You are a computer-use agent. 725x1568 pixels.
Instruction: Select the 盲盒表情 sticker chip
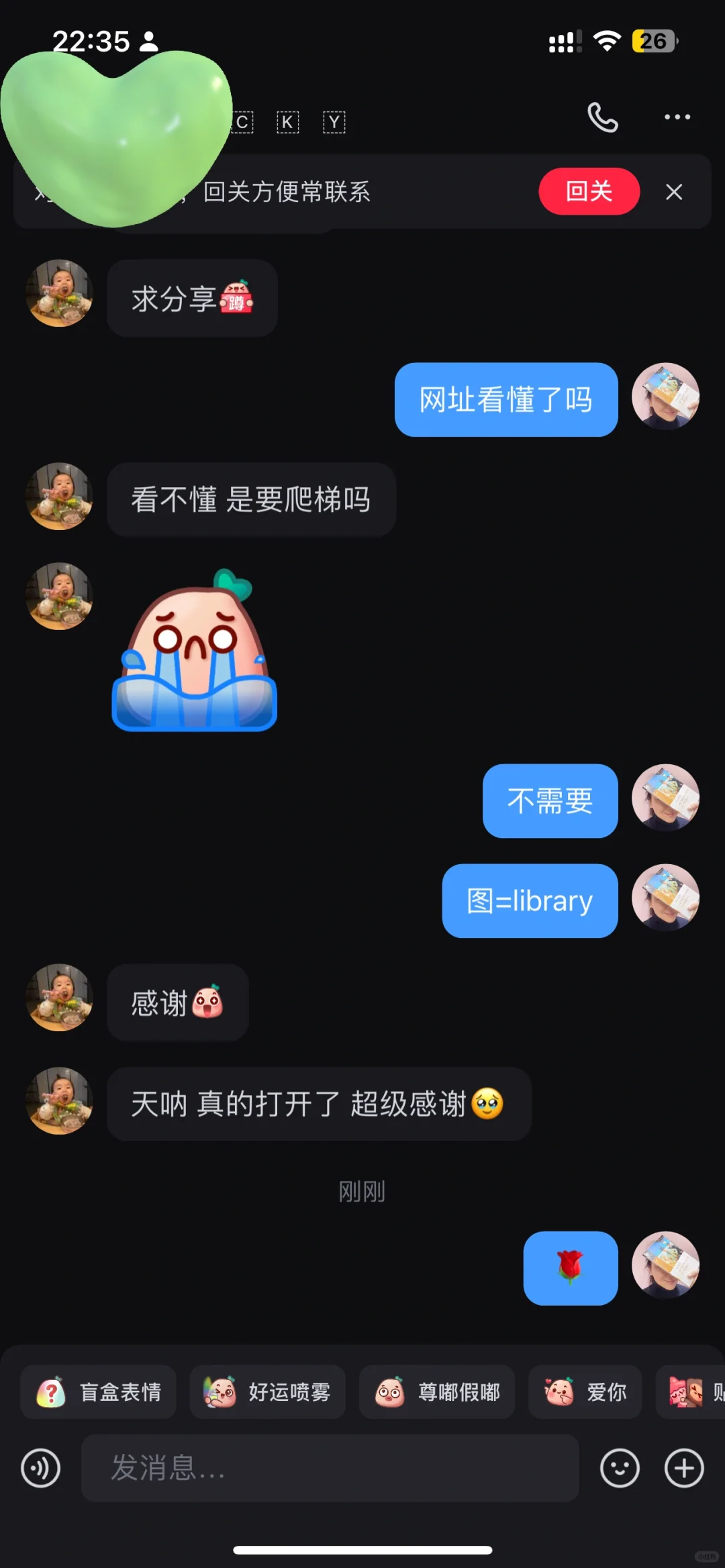(x=98, y=1392)
